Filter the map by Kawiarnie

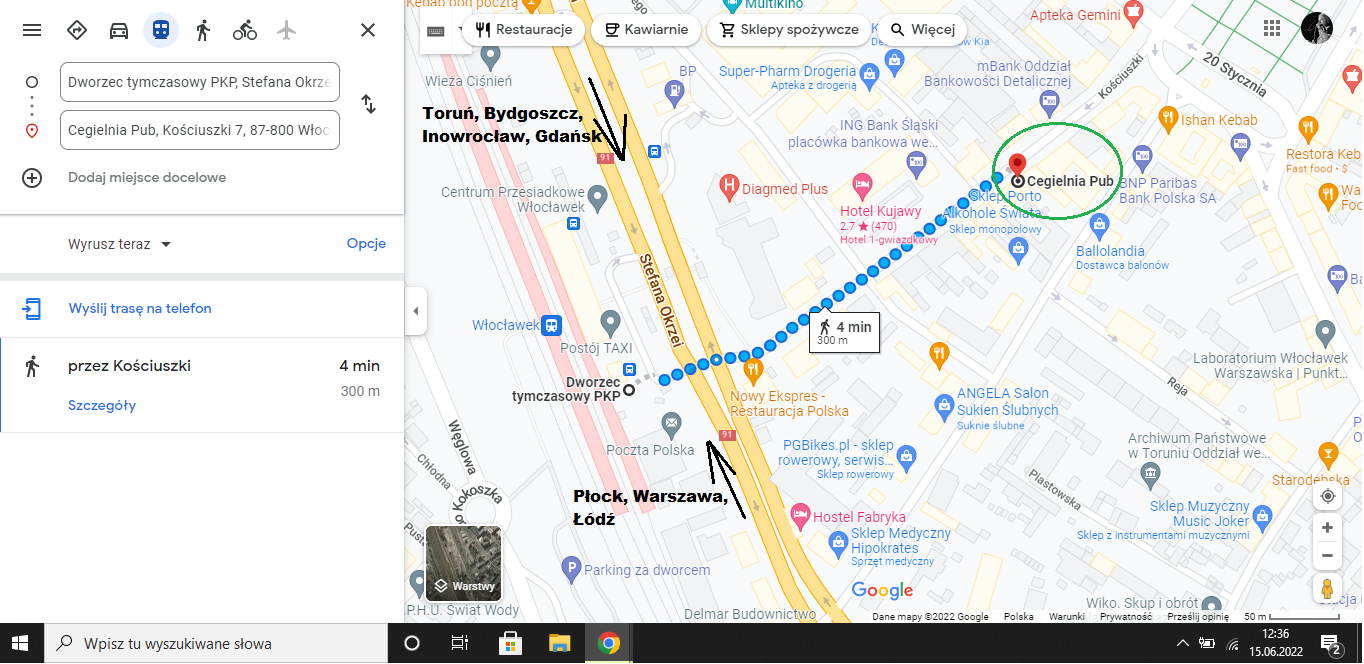(x=645, y=30)
